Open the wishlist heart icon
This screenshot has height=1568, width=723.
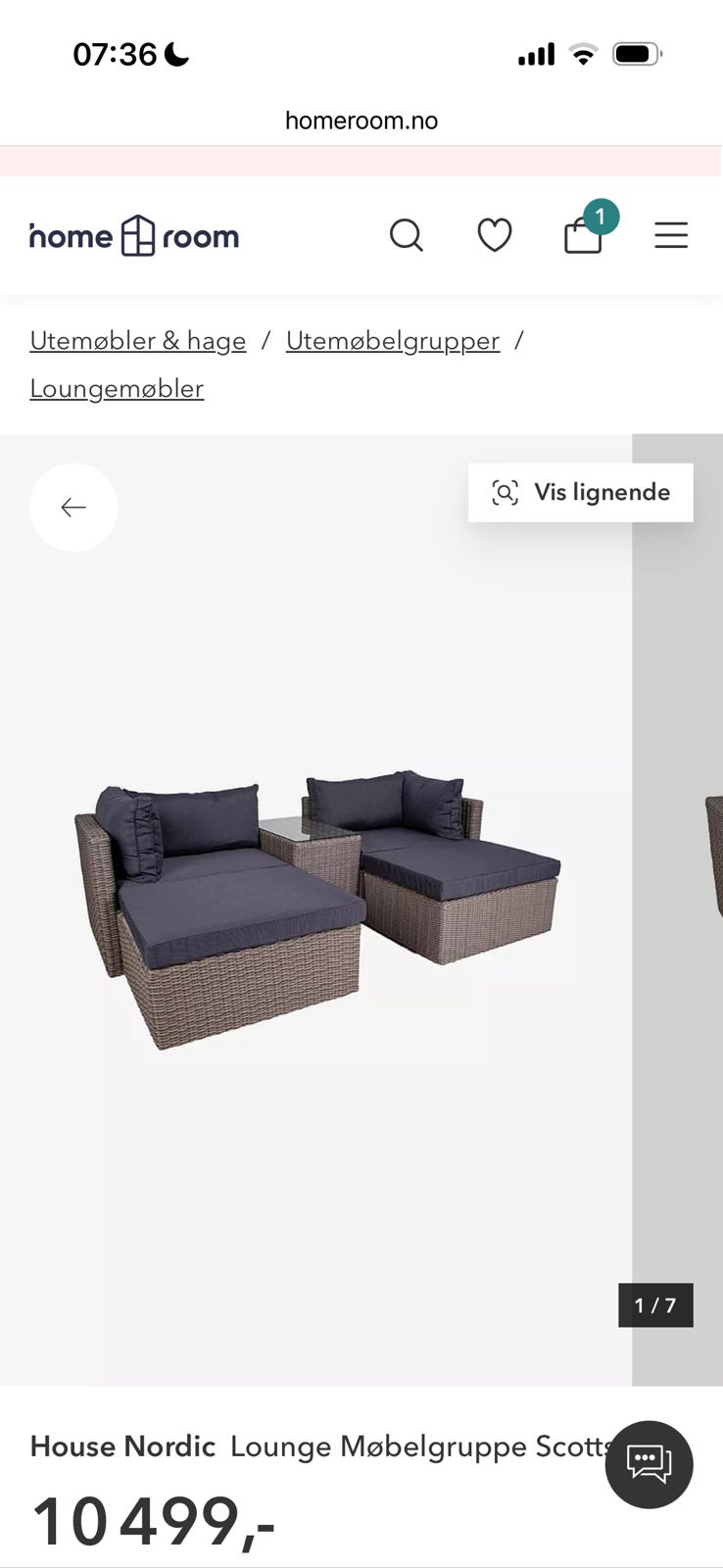coord(495,235)
